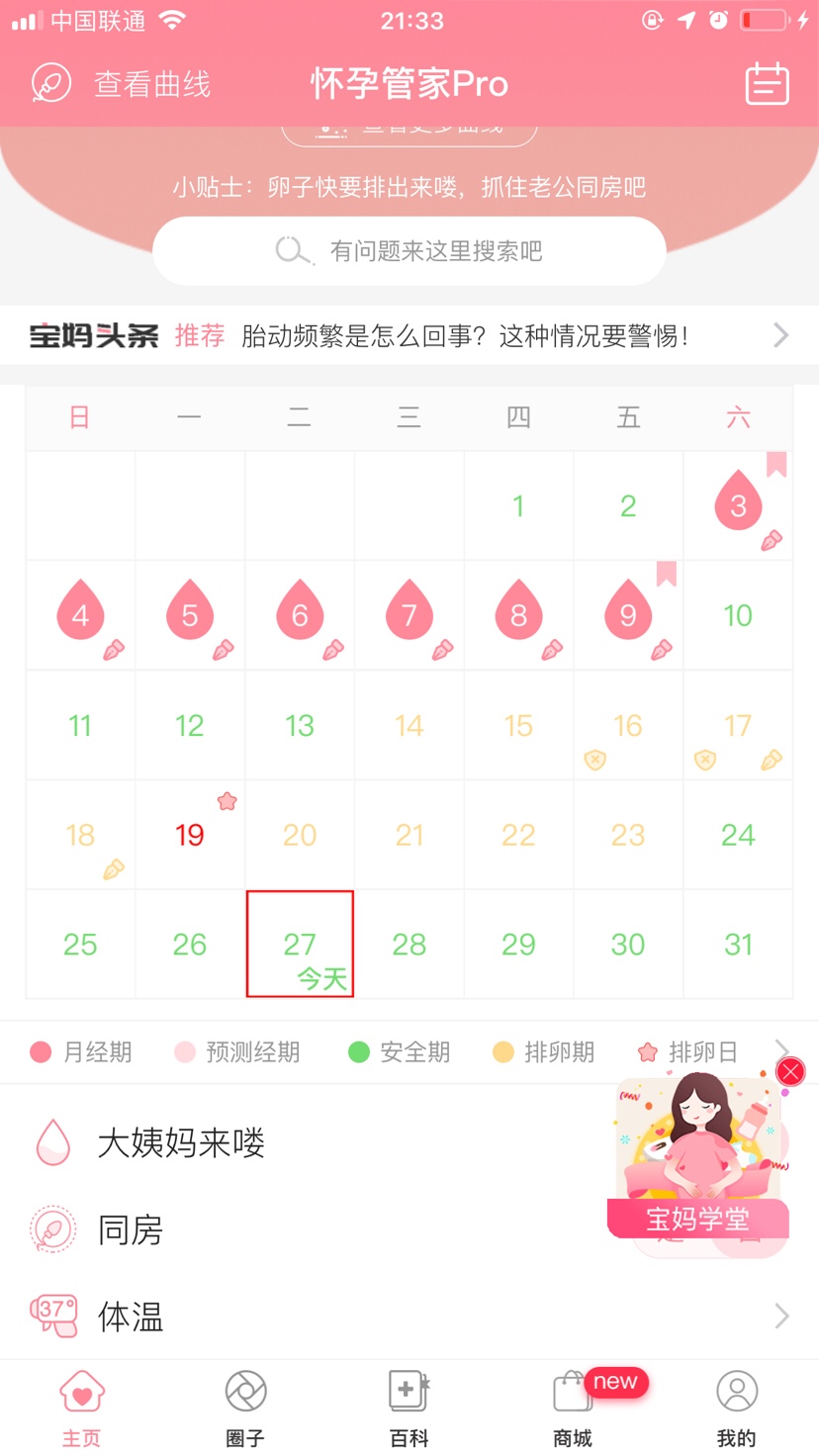Dismiss the 宝妈学堂 floating banner
The width and height of the screenshot is (819, 1456).
coord(790,1071)
